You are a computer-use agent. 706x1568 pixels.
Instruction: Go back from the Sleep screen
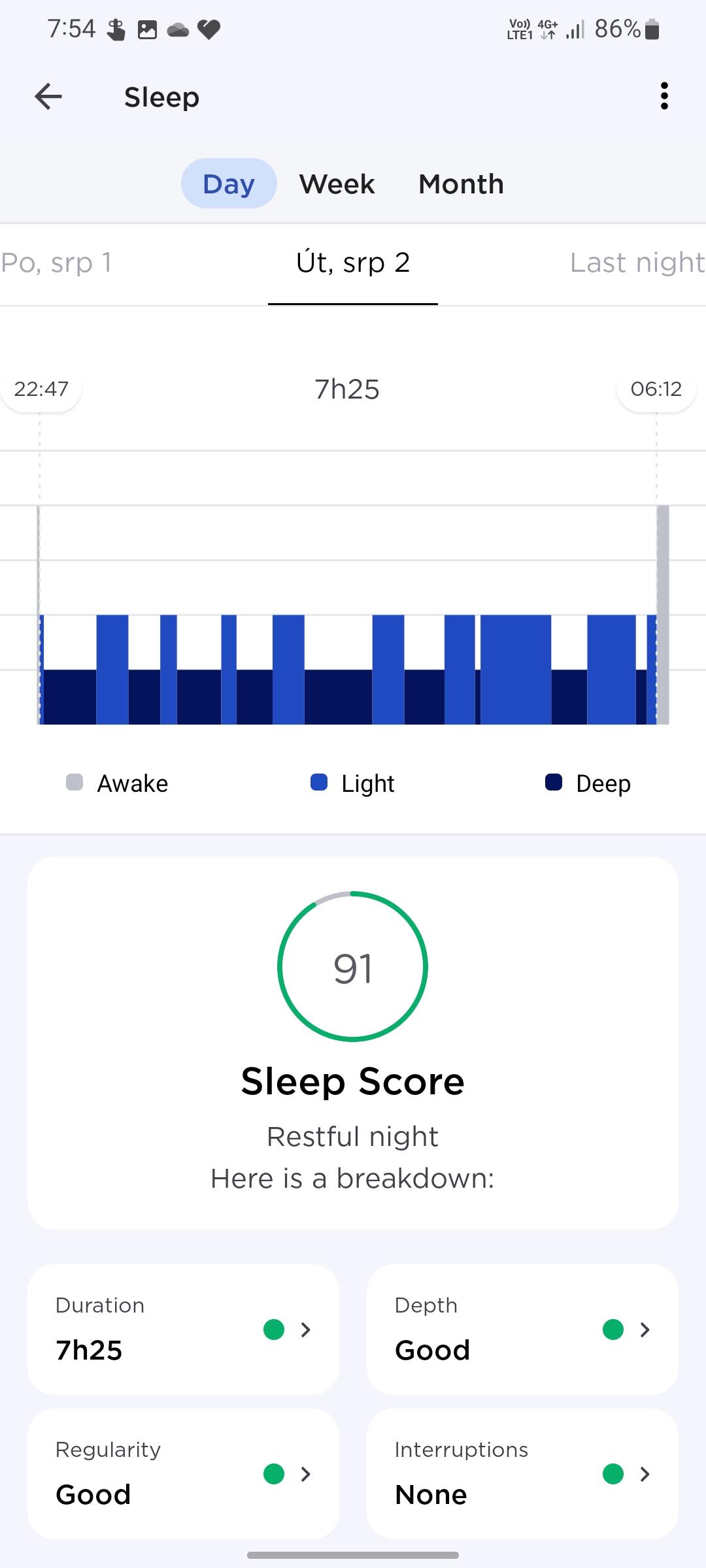[48, 97]
